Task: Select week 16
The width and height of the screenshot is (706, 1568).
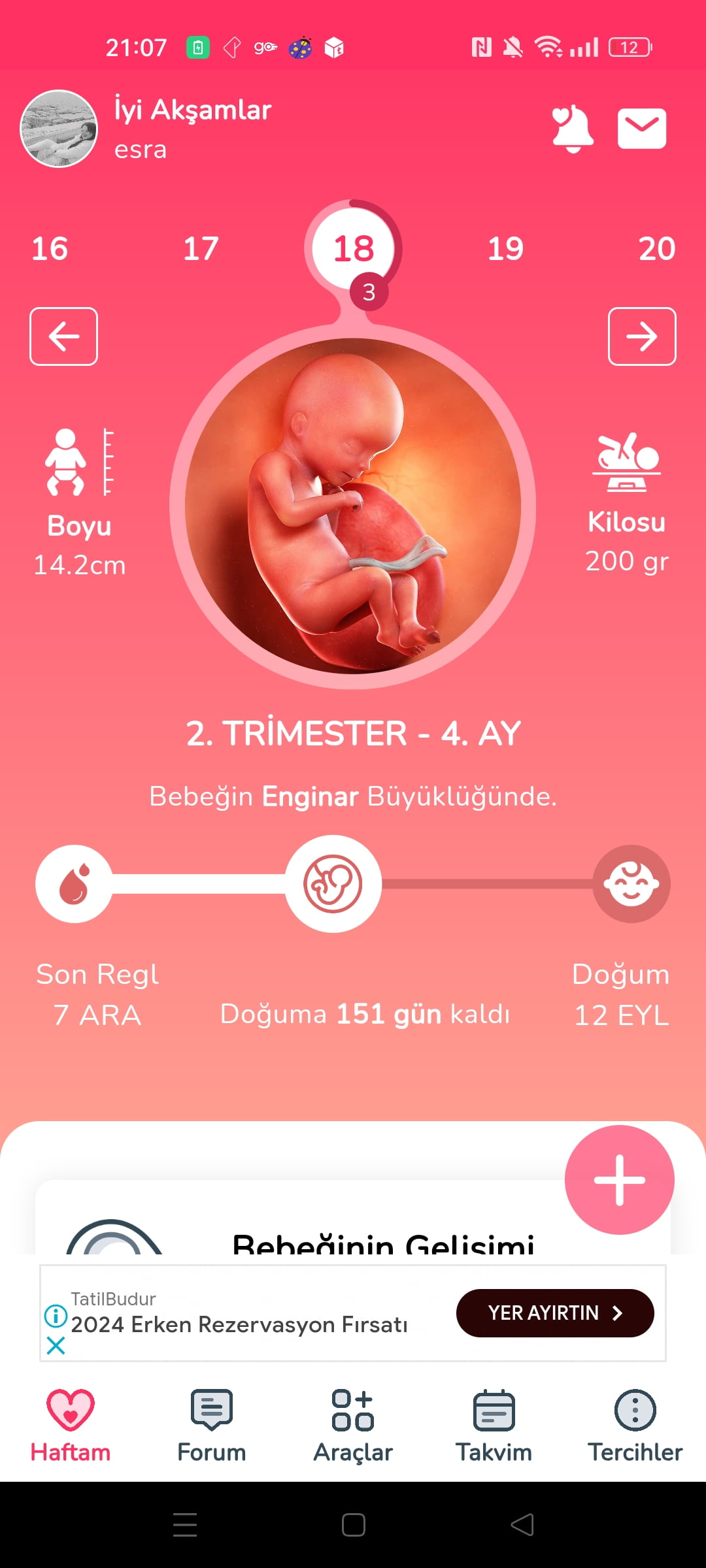Action: pyautogui.click(x=50, y=249)
